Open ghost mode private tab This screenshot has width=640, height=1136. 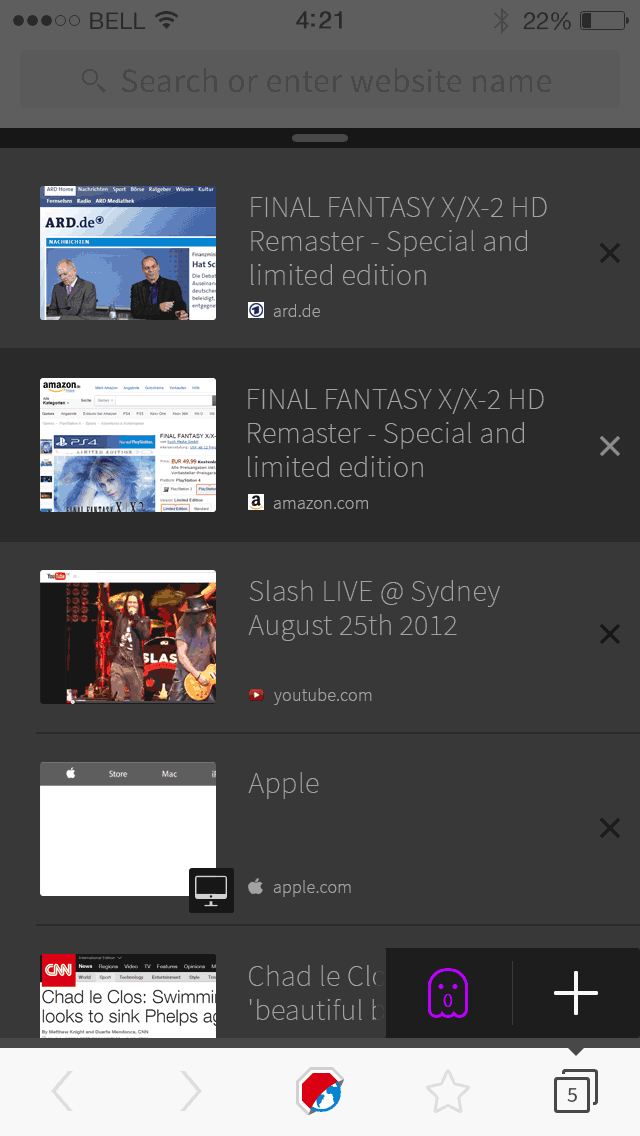tap(448, 993)
